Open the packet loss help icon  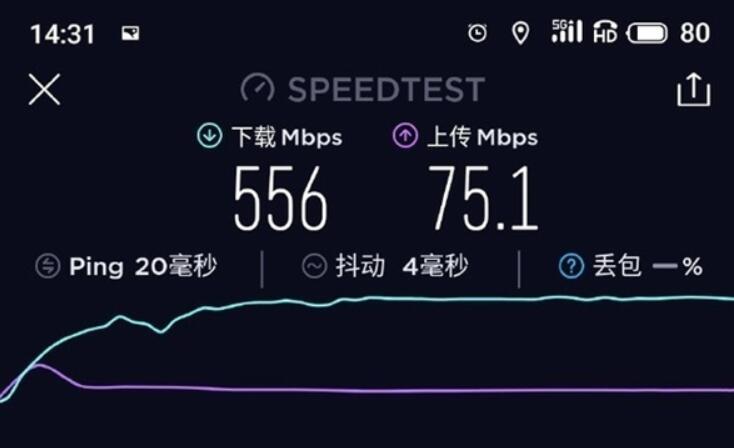571,266
